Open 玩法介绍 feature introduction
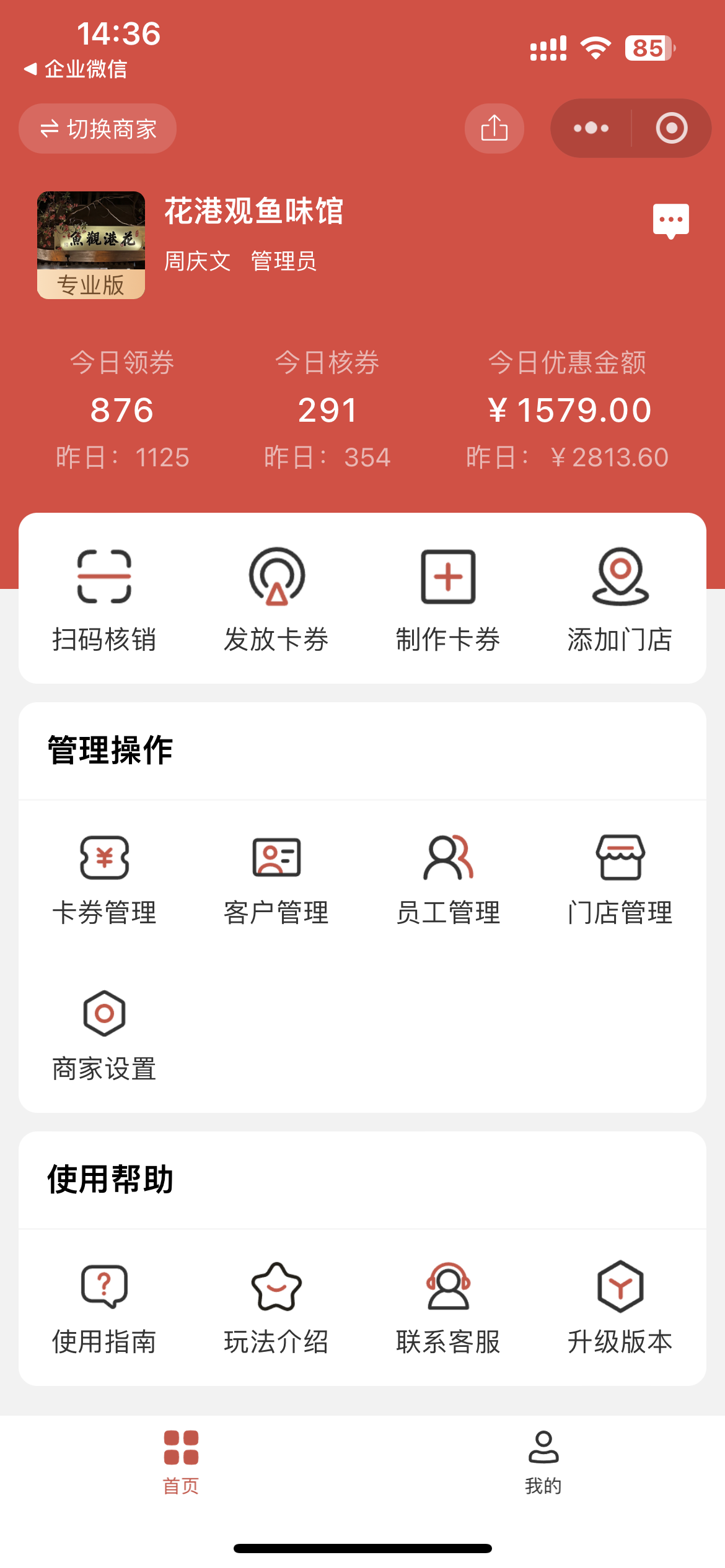This screenshot has height=1568, width=725. pyautogui.click(x=276, y=1308)
